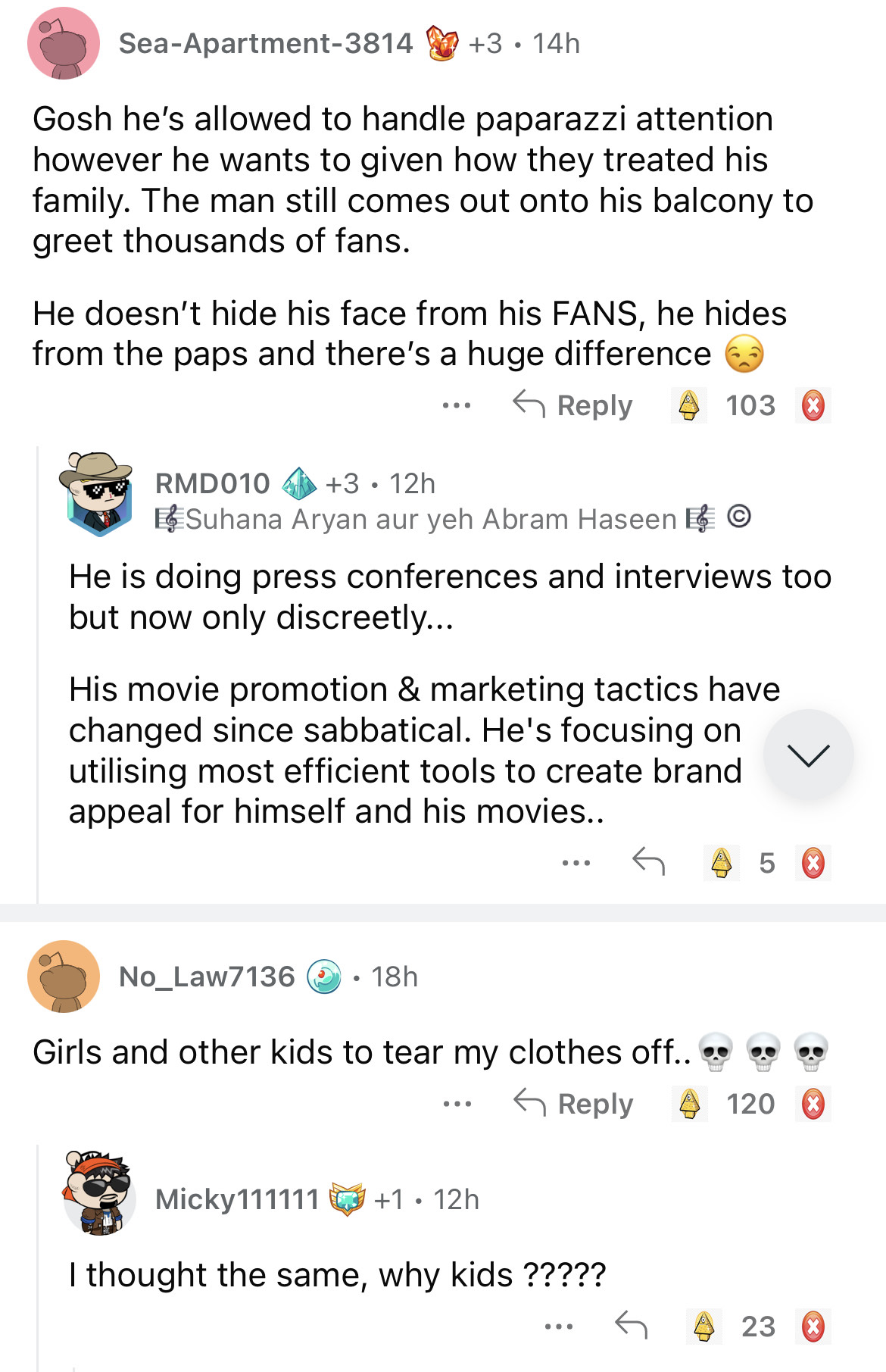Upvote Sea-Apartment-3814's comment
The width and height of the screenshot is (886, 1372).
688,405
